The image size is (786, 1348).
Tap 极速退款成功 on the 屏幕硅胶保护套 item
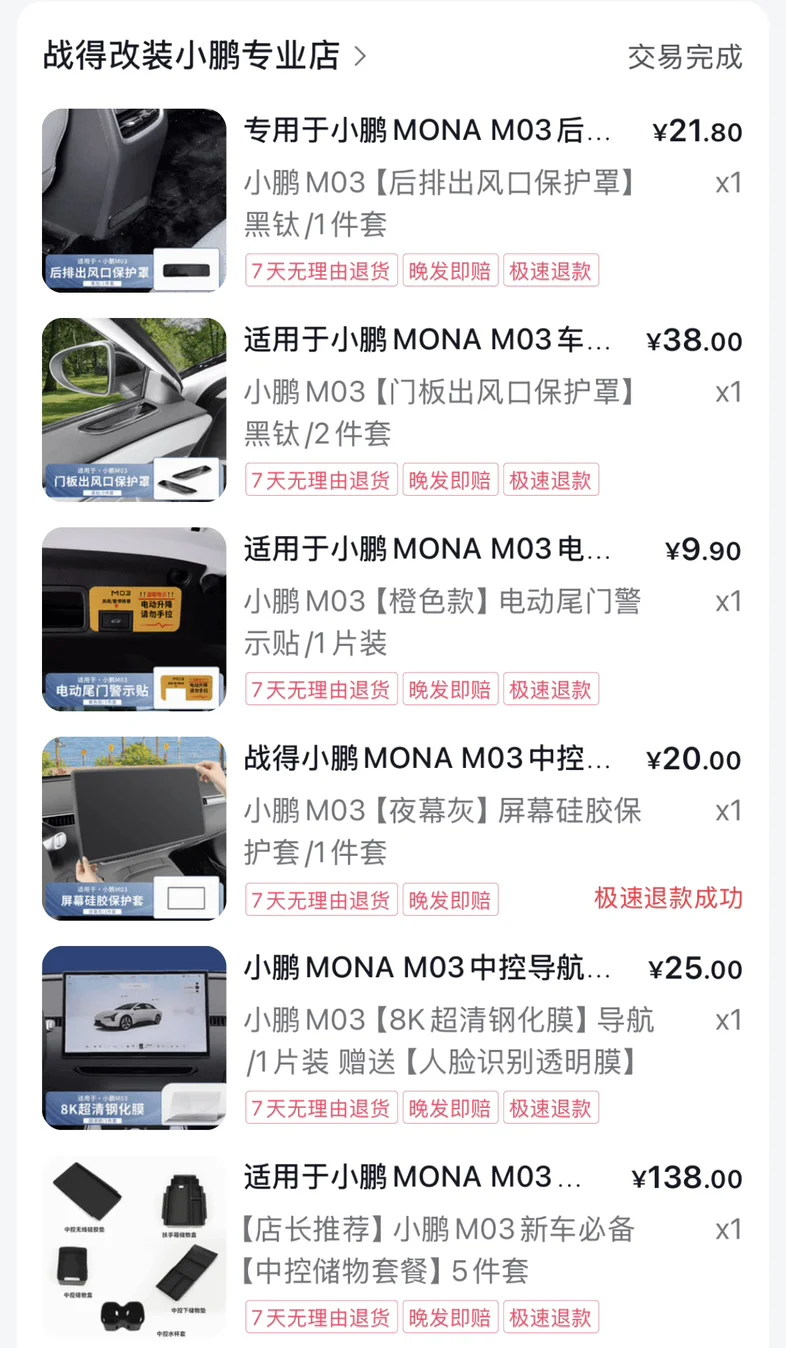tap(669, 898)
